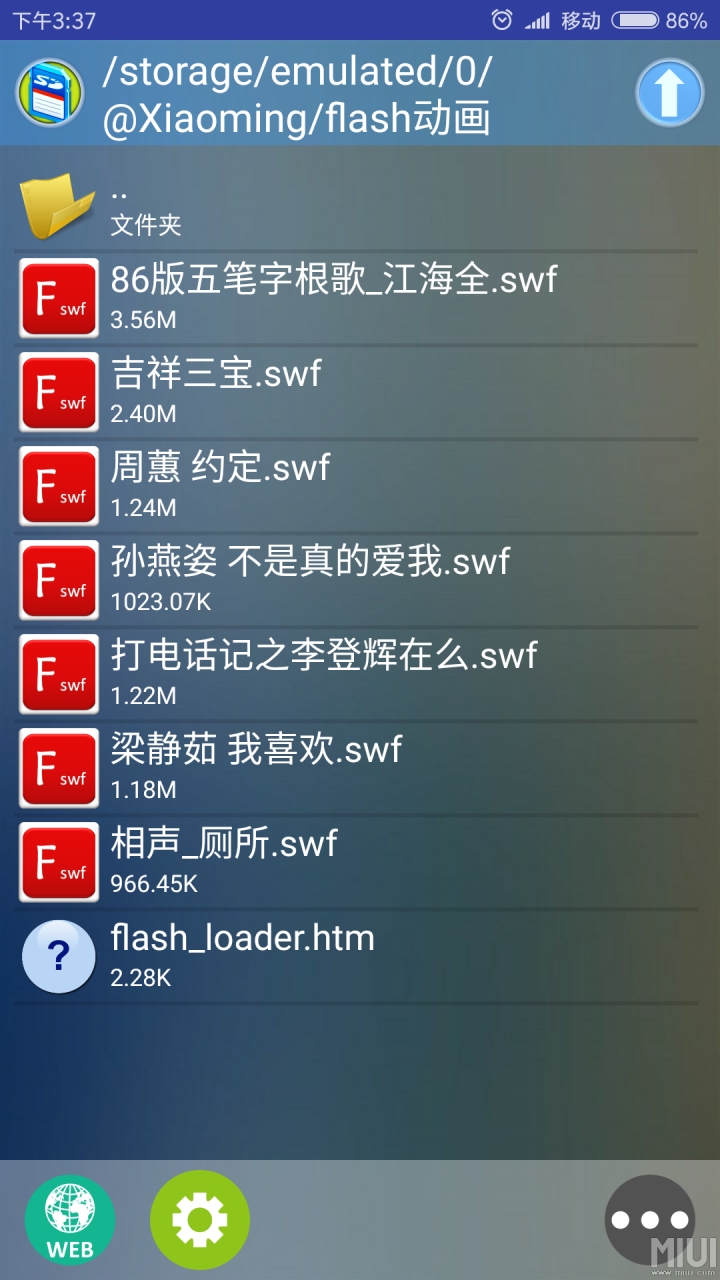Viewport: 720px width, 1280px height.
Task: Select 周蕙 约定.swf in the file list
Action: tap(220, 485)
